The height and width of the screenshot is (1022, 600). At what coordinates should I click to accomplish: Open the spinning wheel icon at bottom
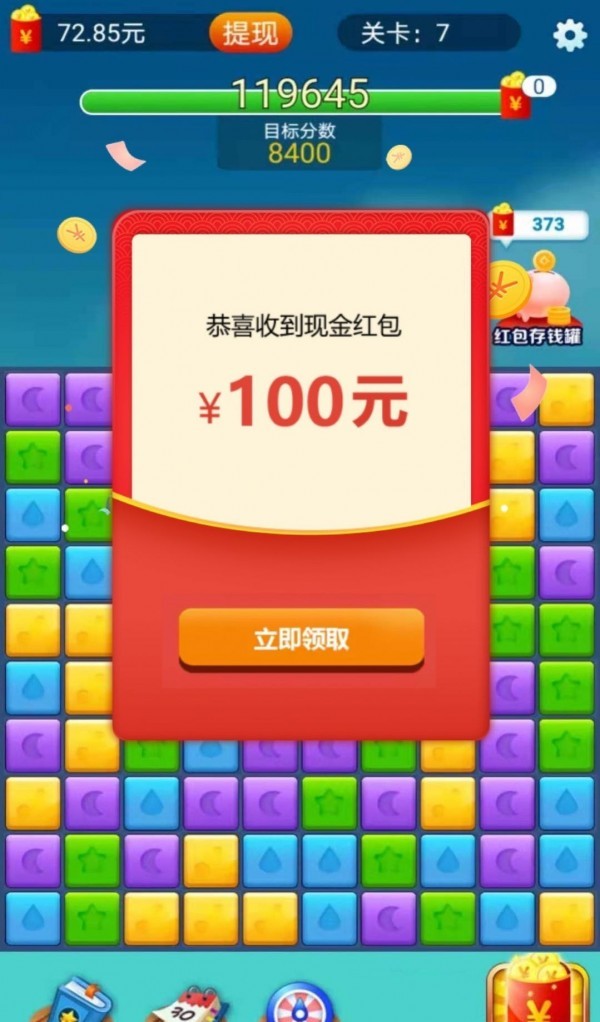[x=300, y=1002]
